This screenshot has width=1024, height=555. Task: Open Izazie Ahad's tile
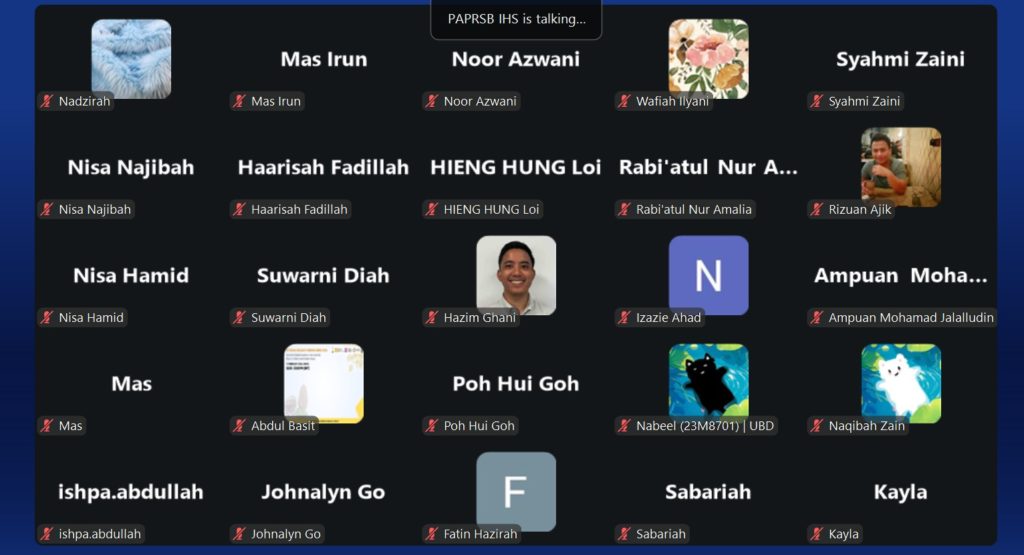click(x=708, y=275)
